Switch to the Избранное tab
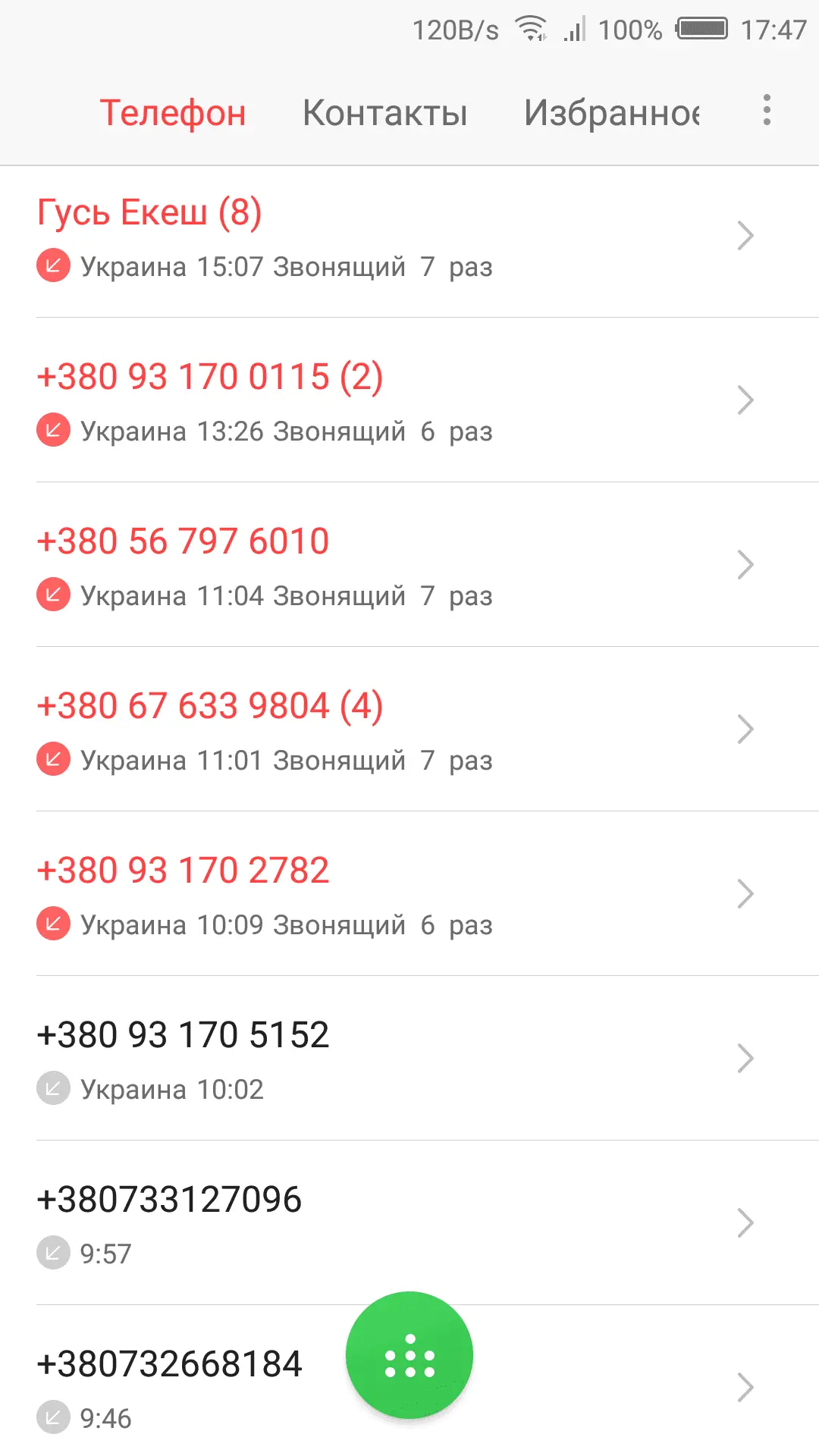The height and width of the screenshot is (1456, 819). click(611, 113)
